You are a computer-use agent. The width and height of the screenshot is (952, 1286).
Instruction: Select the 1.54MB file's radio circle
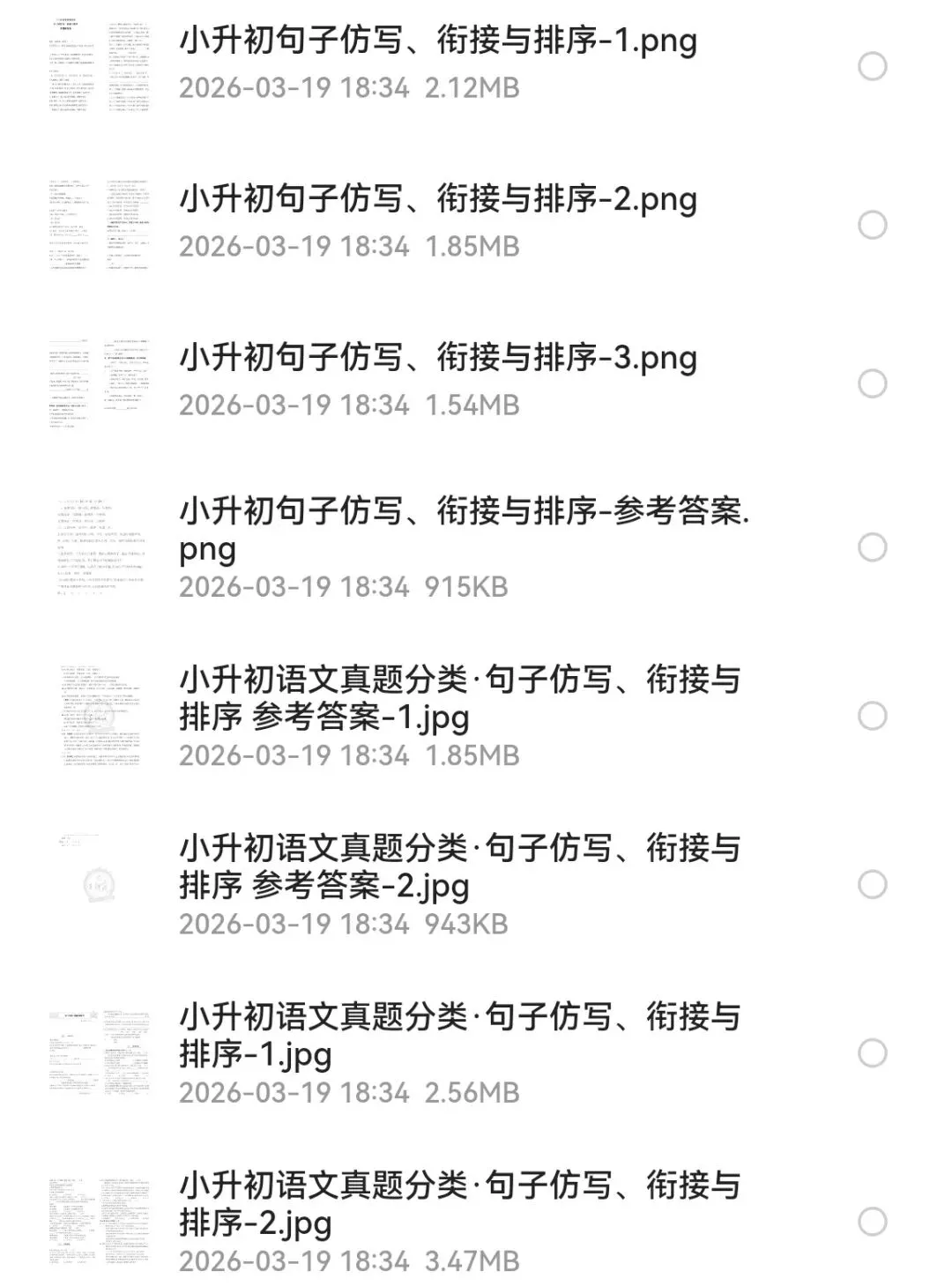872,383
